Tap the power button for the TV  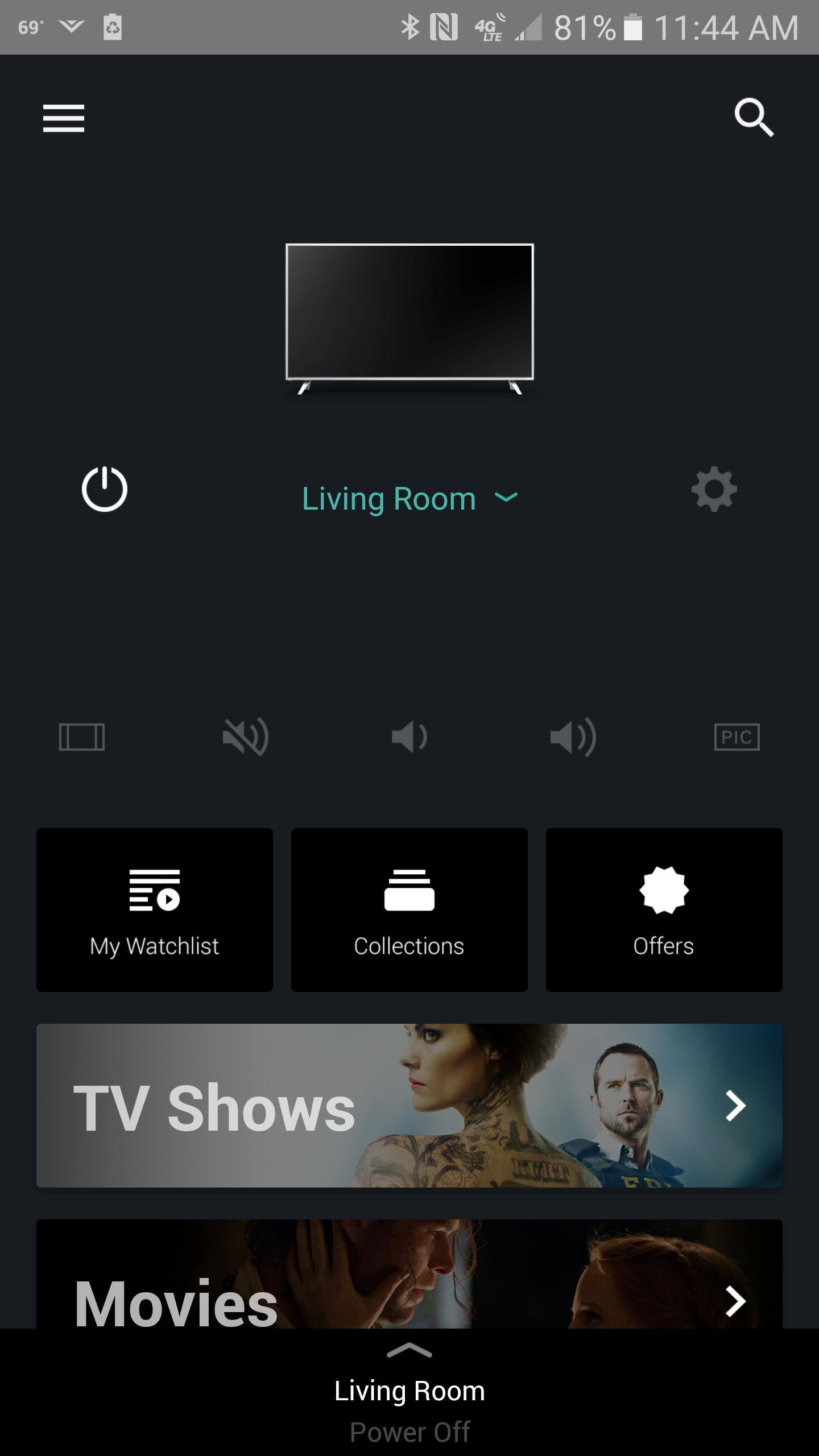pos(104,489)
